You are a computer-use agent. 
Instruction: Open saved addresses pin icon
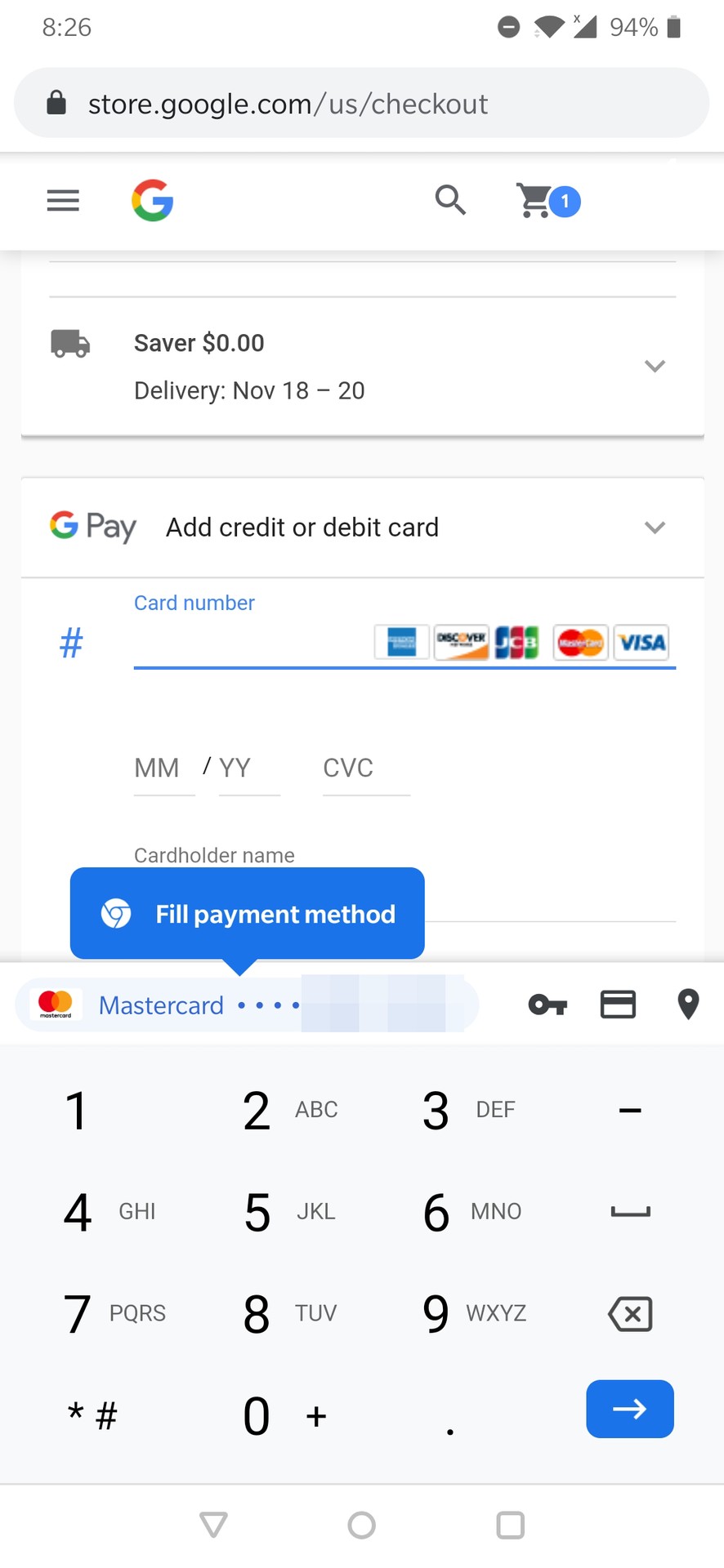pos(689,1004)
